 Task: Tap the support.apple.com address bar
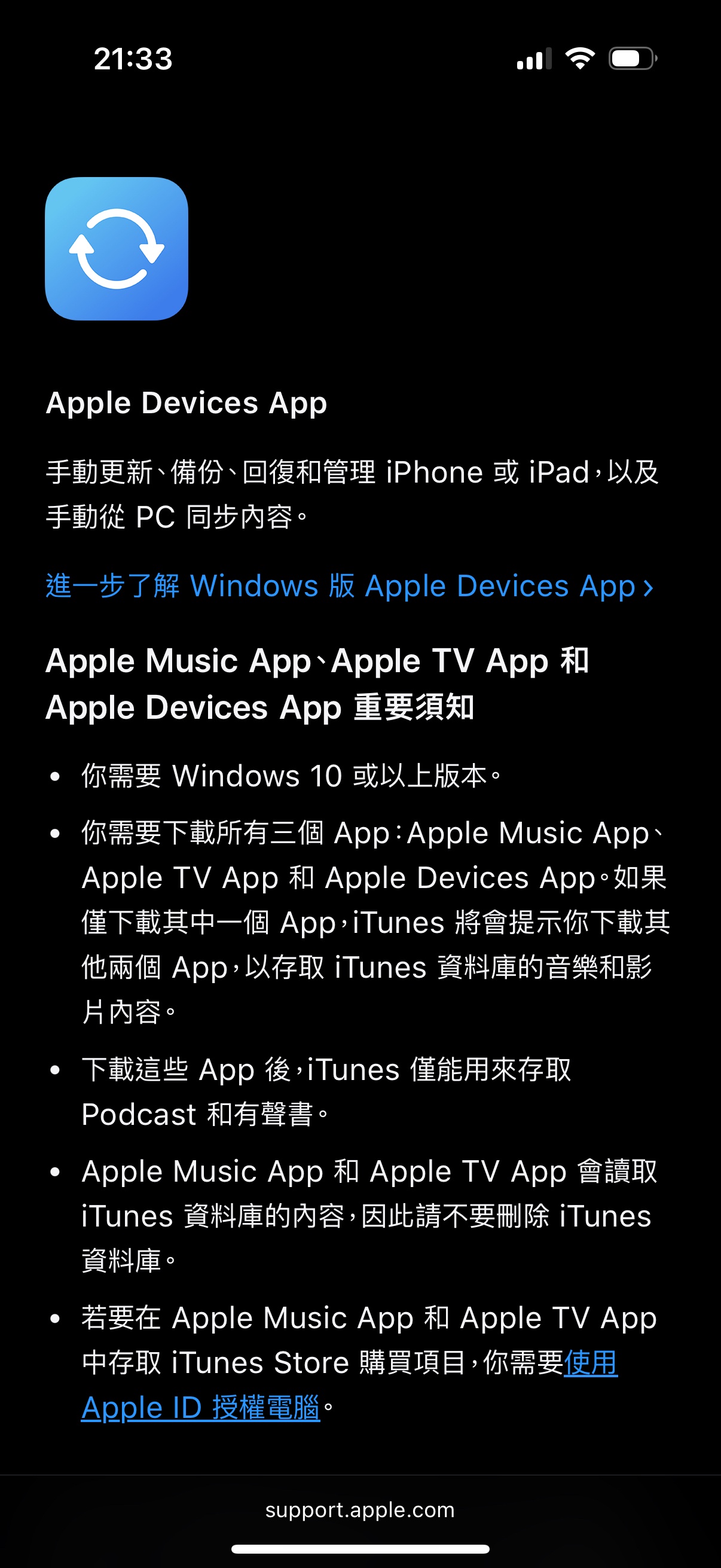pos(360,1509)
